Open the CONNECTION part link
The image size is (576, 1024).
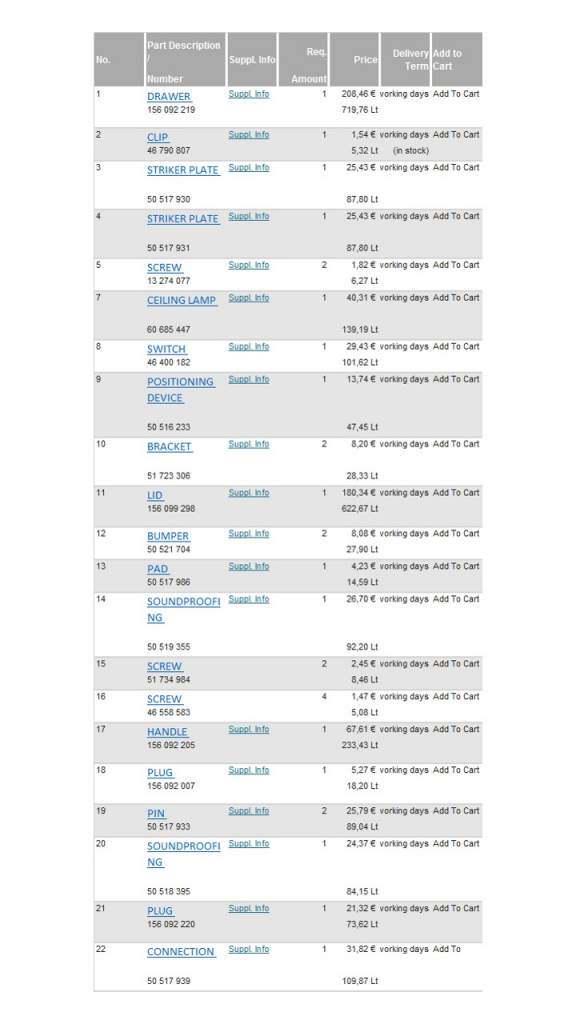[180, 952]
